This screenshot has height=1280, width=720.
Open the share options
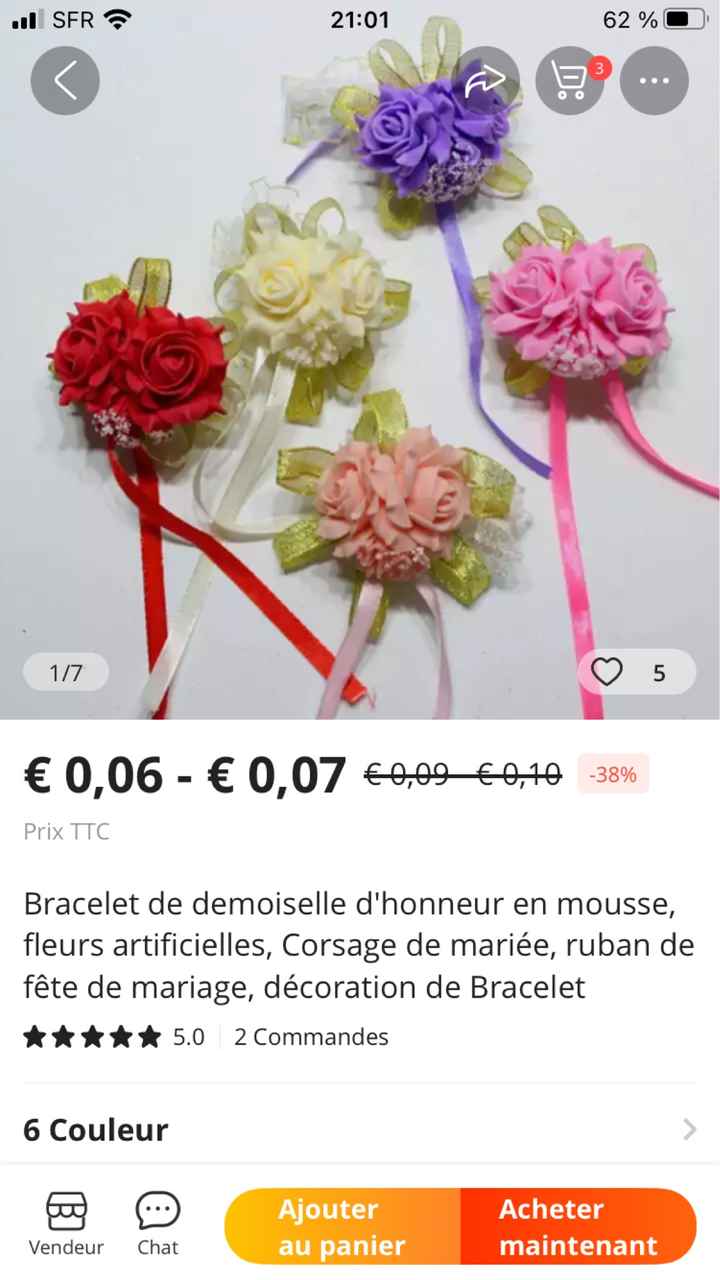click(487, 80)
